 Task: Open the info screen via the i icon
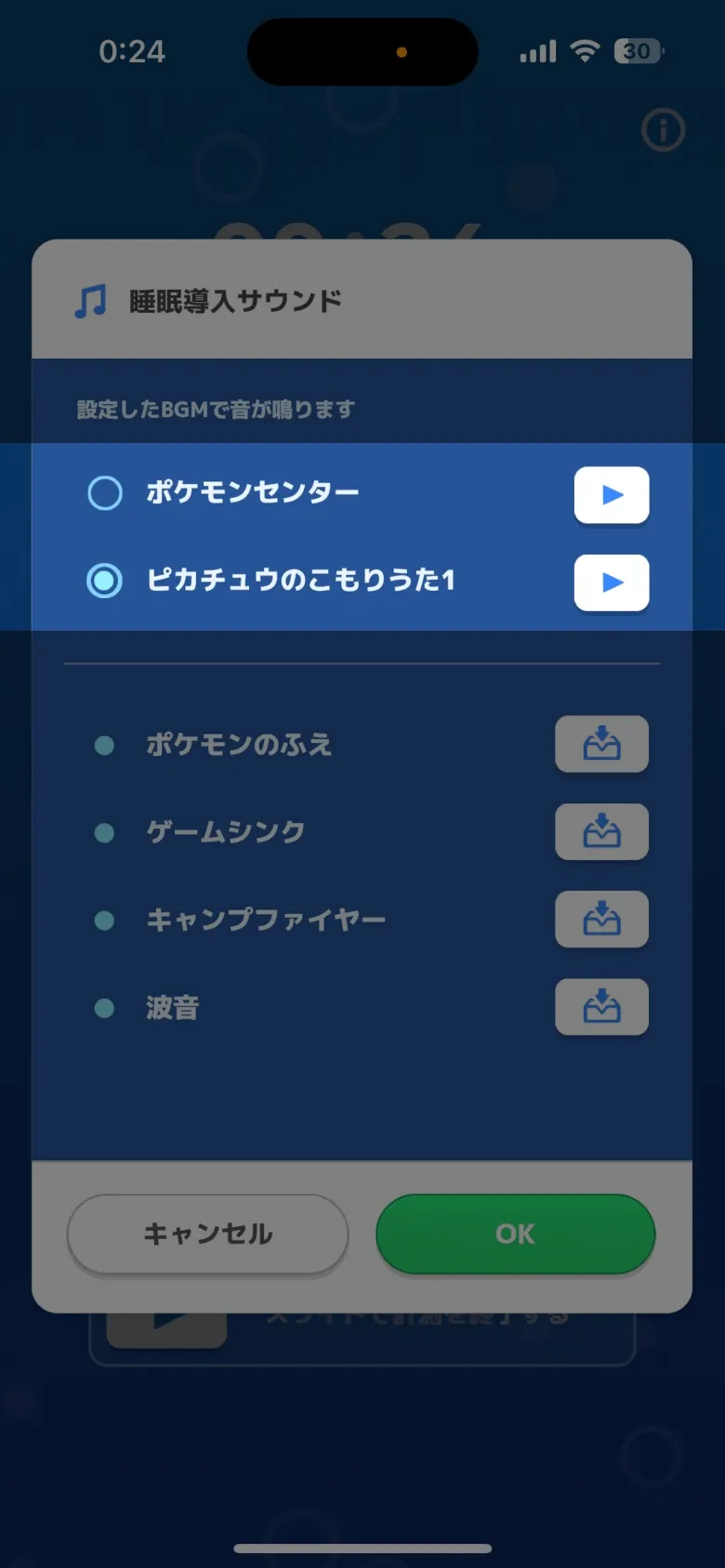pos(662,130)
